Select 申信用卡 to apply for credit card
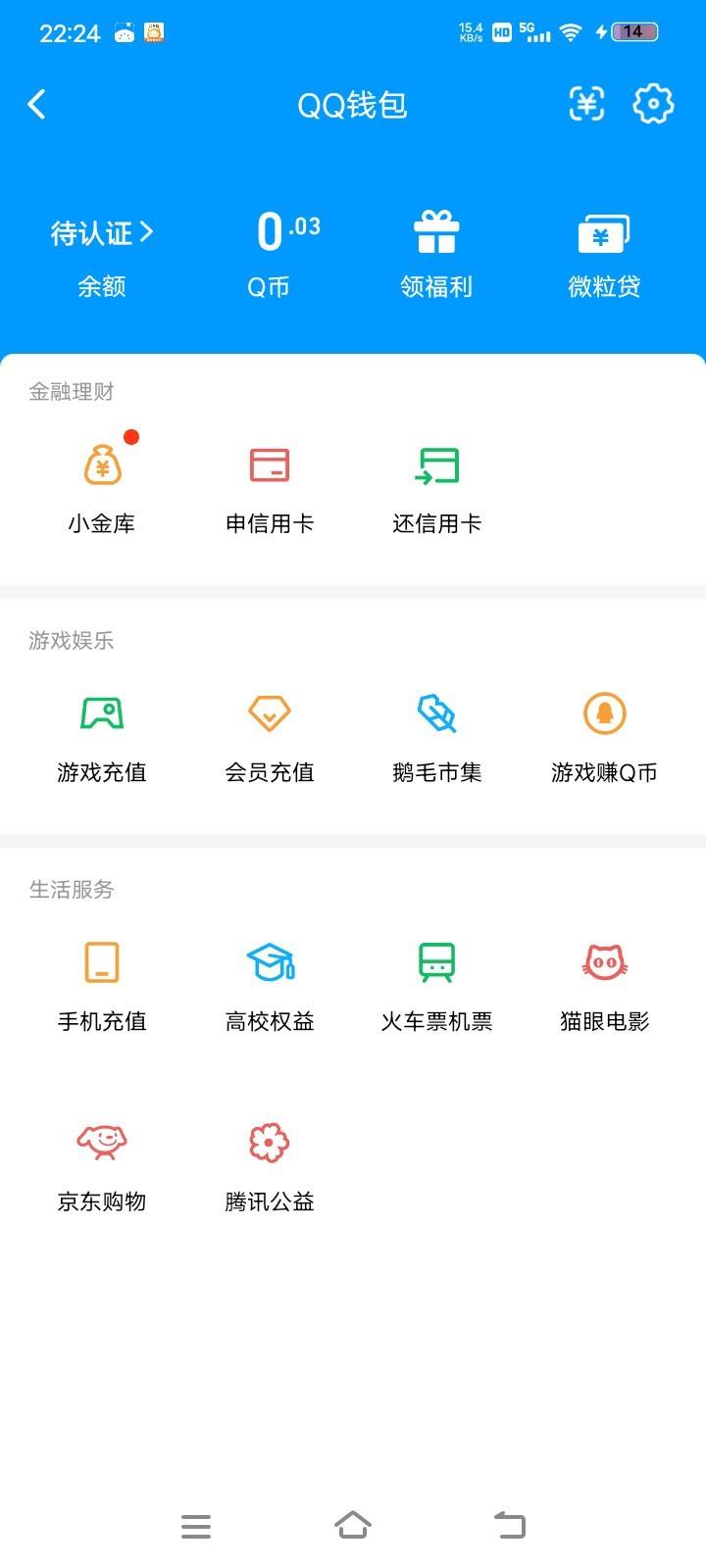This screenshot has height=1568, width=706. (269, 485)
